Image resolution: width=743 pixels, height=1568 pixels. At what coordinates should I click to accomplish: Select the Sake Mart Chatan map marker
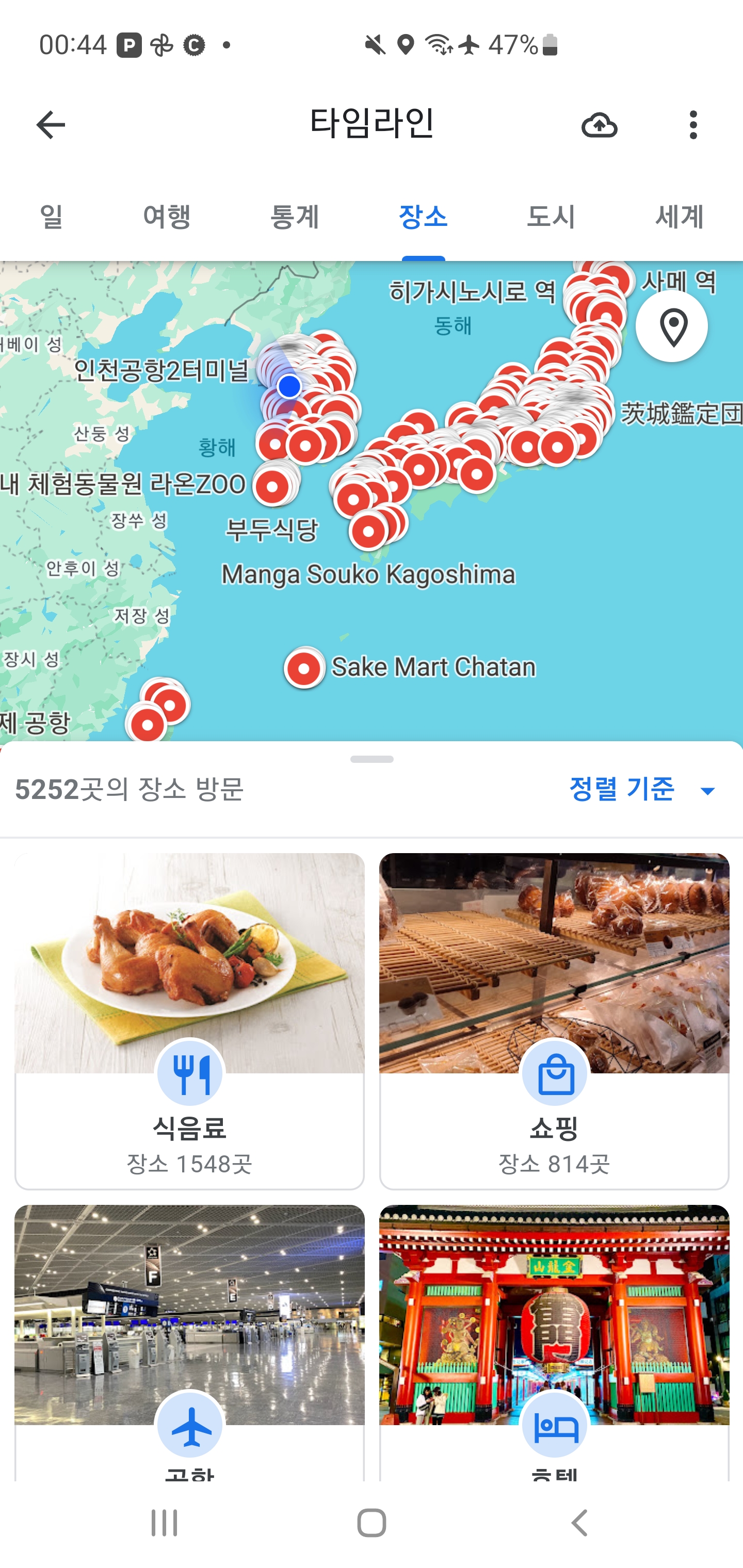click(x=304, y=668)
